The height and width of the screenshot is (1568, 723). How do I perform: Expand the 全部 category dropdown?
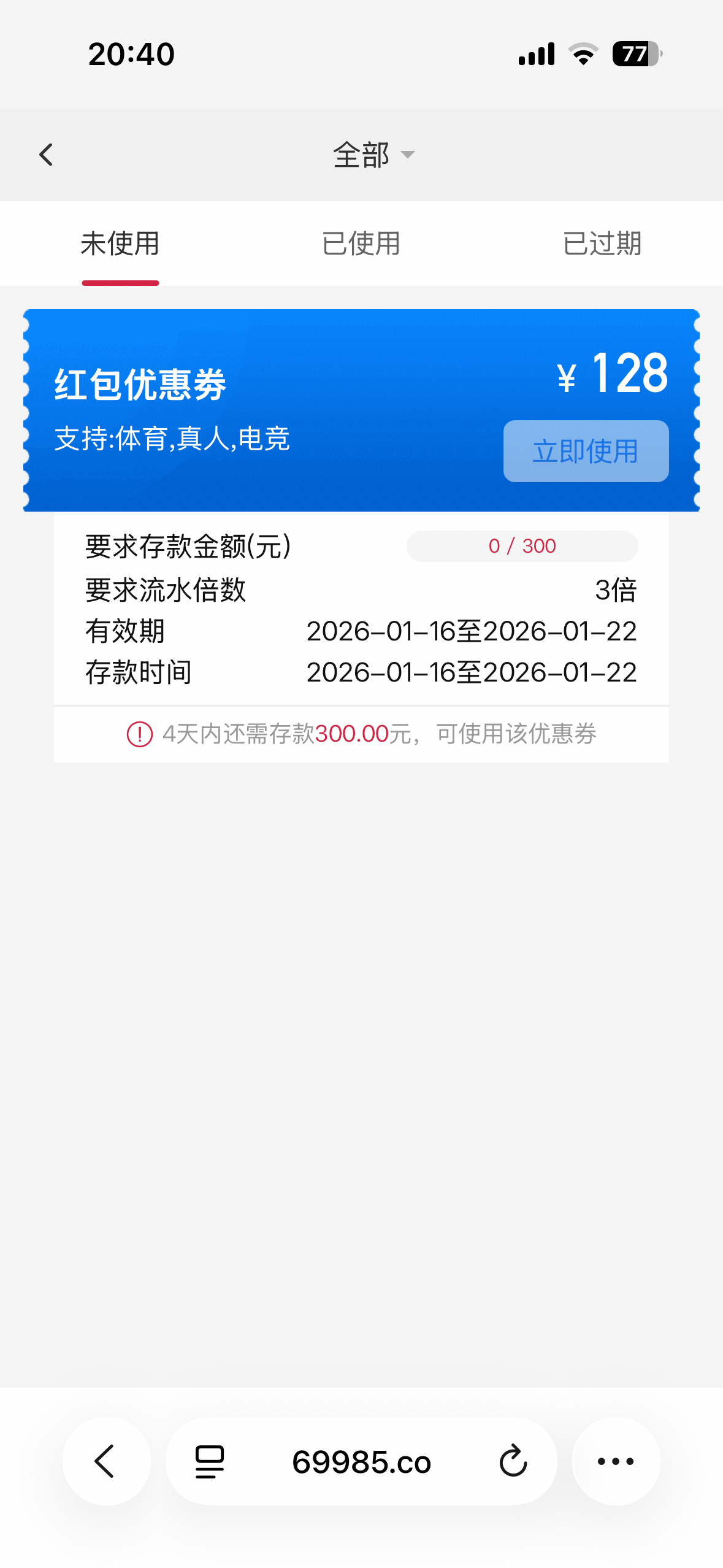coord(373,155)
